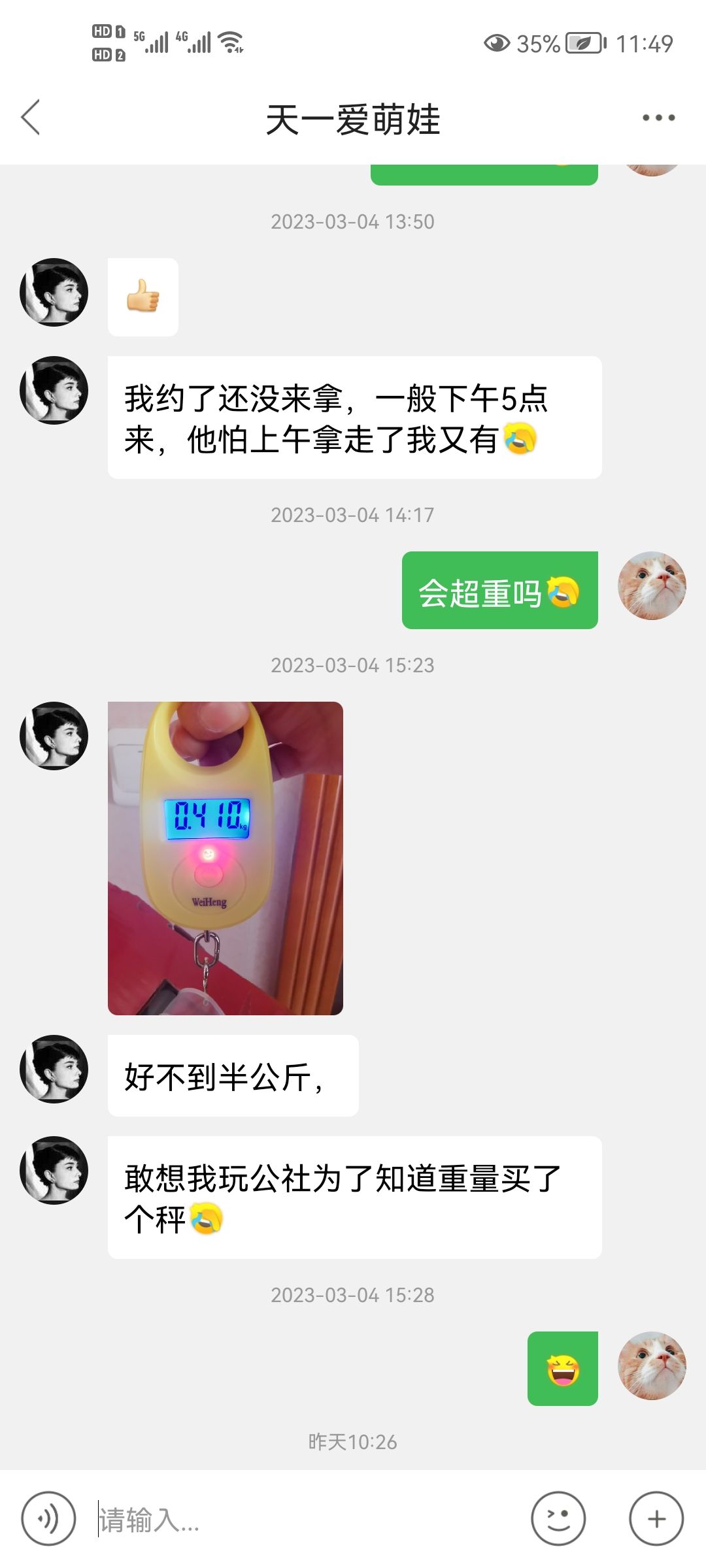Open the three-dot overflow menu
706x1568 pixels.
click(x=658, y=118)
